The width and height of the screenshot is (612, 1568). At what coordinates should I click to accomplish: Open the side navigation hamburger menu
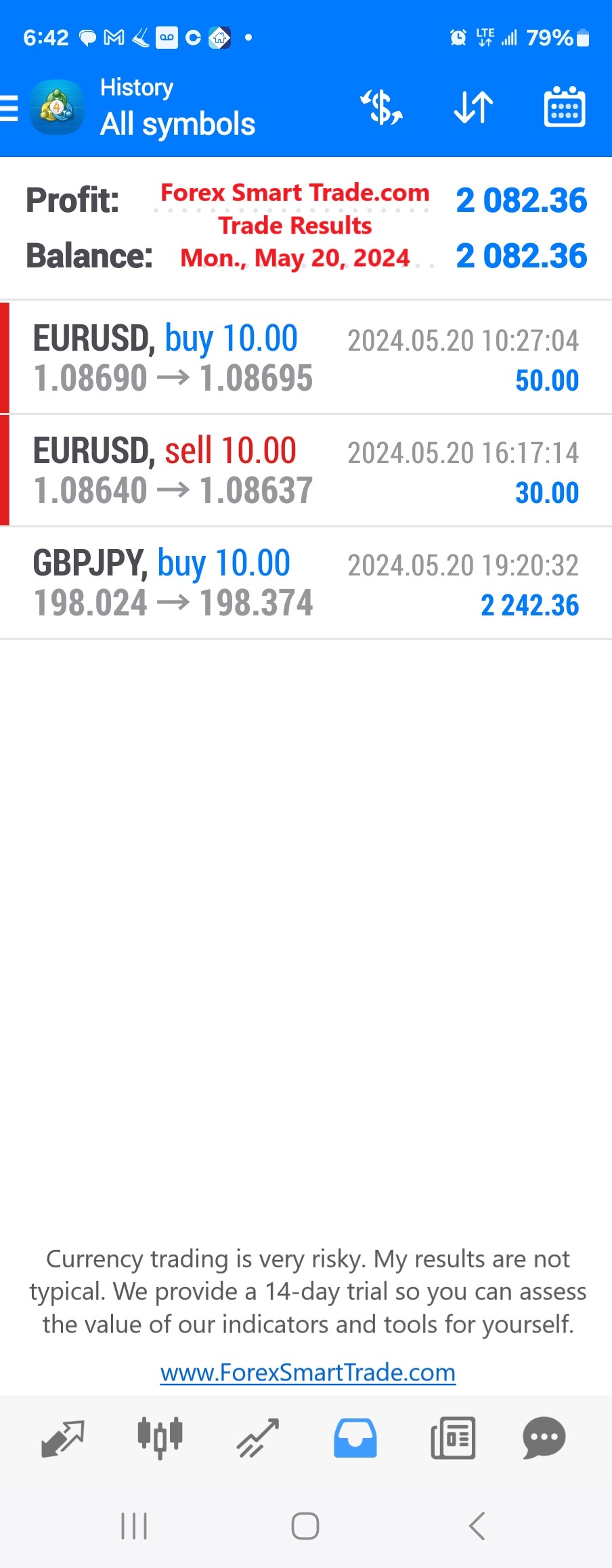(x=9, y=107)
